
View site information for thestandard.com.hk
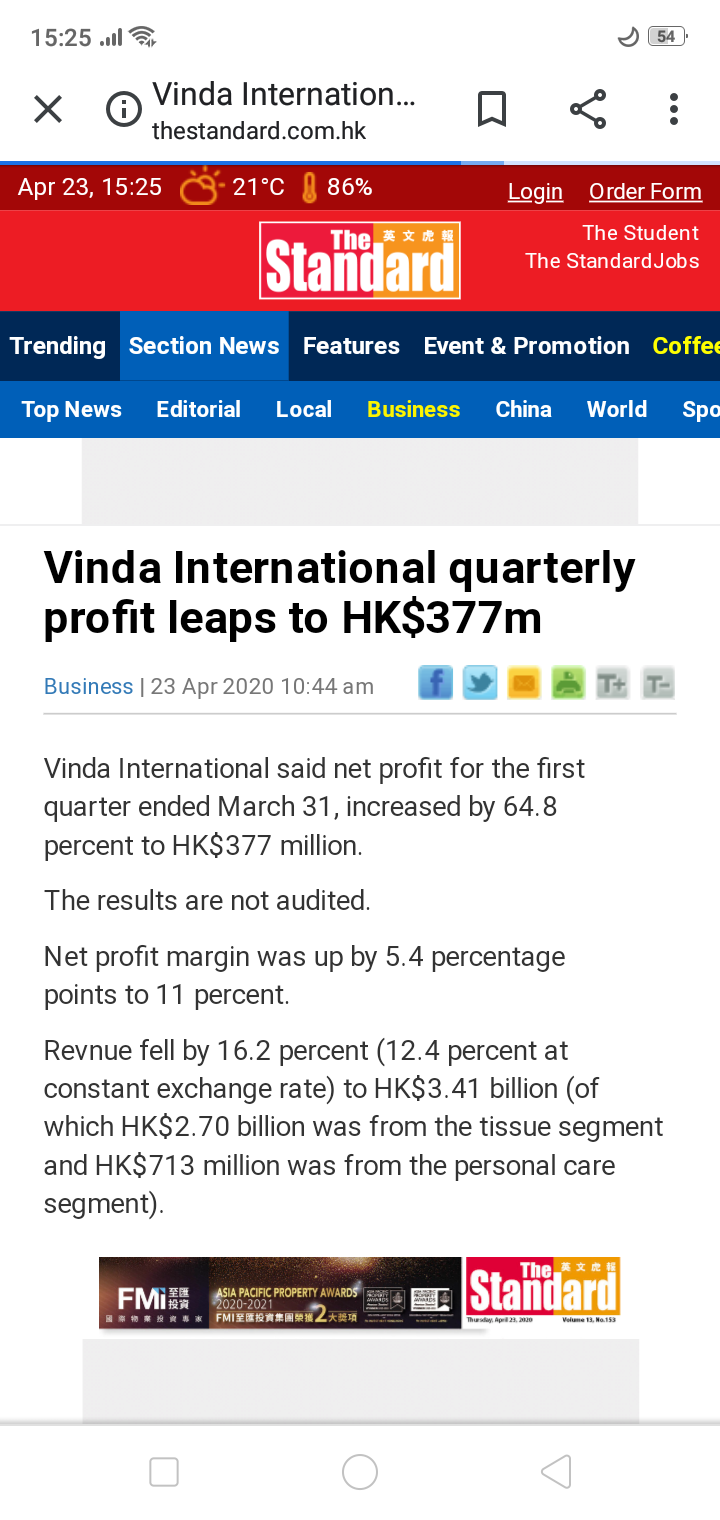124,109
